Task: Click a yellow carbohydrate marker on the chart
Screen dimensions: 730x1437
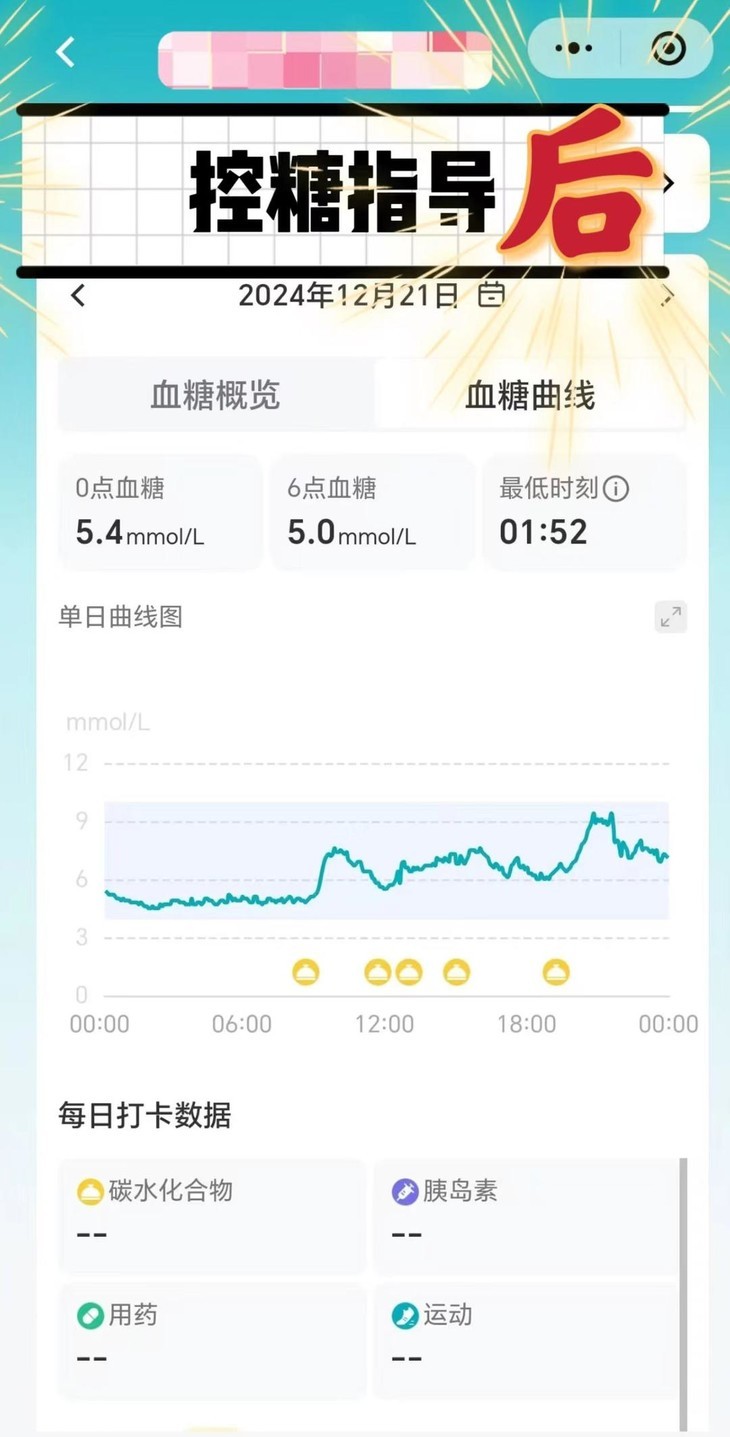Action: [x=306, y=972]
